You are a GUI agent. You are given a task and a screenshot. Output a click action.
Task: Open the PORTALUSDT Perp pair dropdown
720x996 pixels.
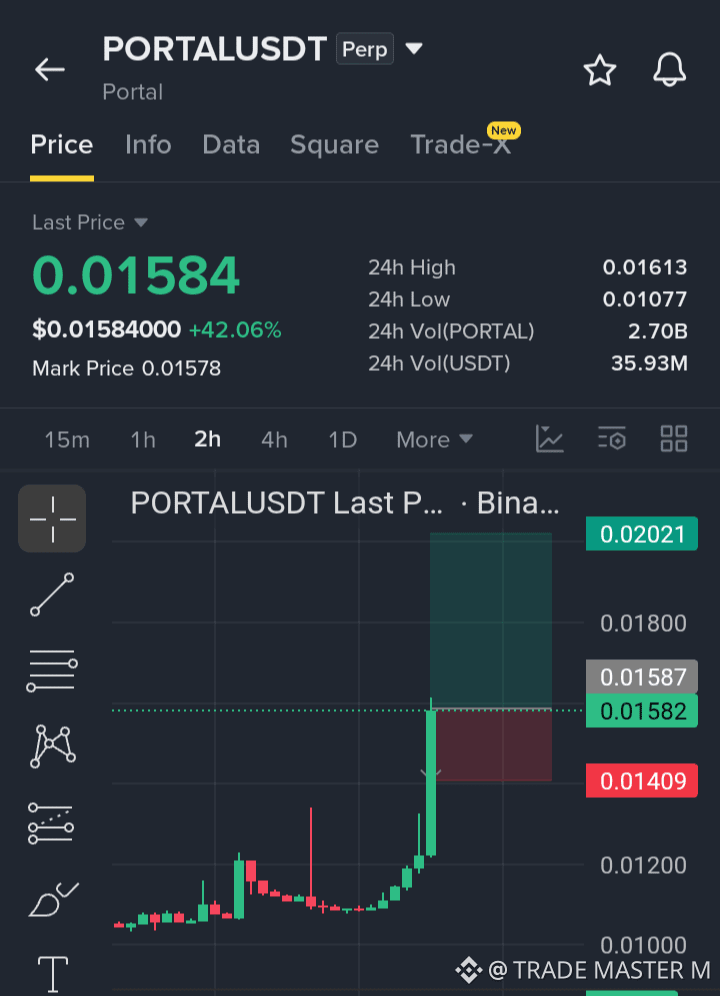pyautogui.click(x=414, y=48)
